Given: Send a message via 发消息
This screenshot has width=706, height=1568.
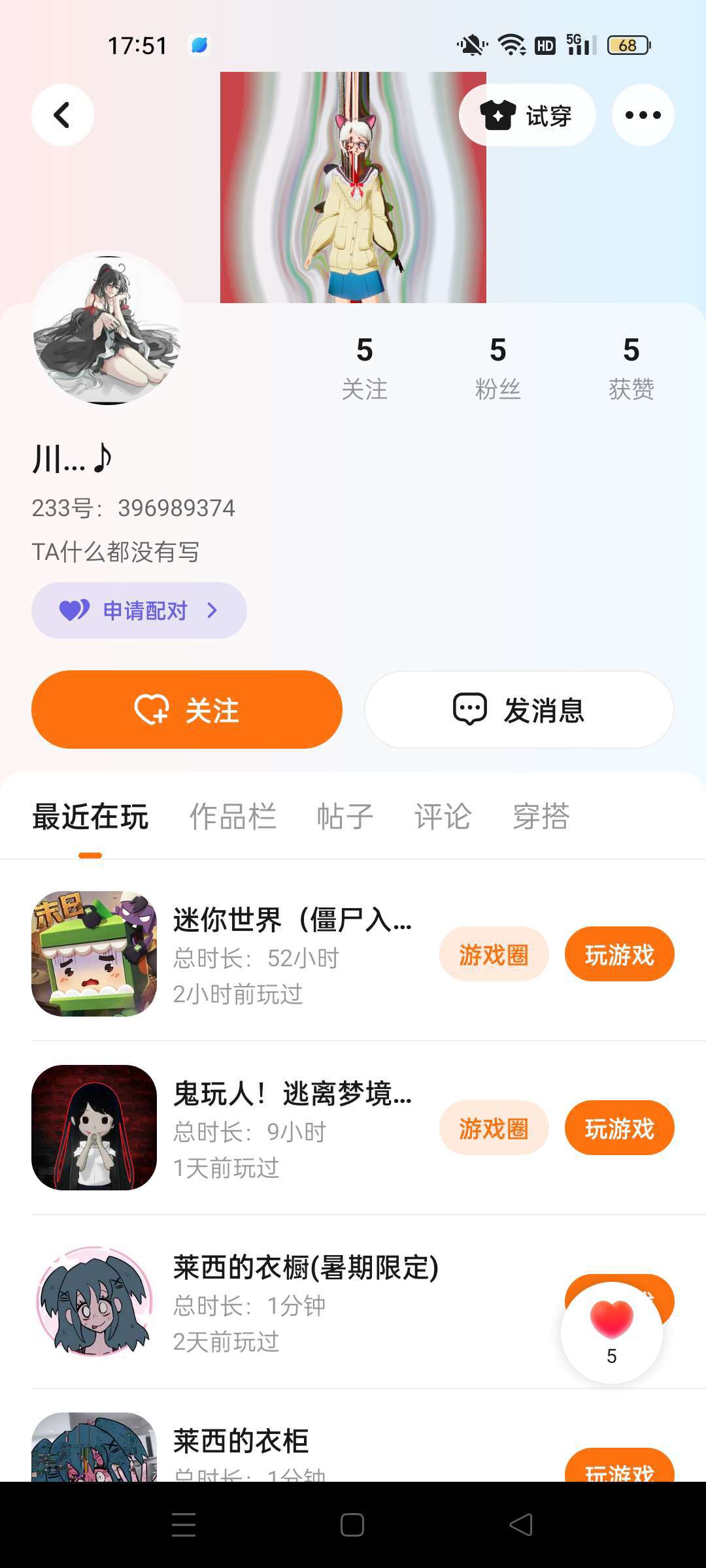Looking at the screenshot, I should pyautogui.click(x=519, y=710).
